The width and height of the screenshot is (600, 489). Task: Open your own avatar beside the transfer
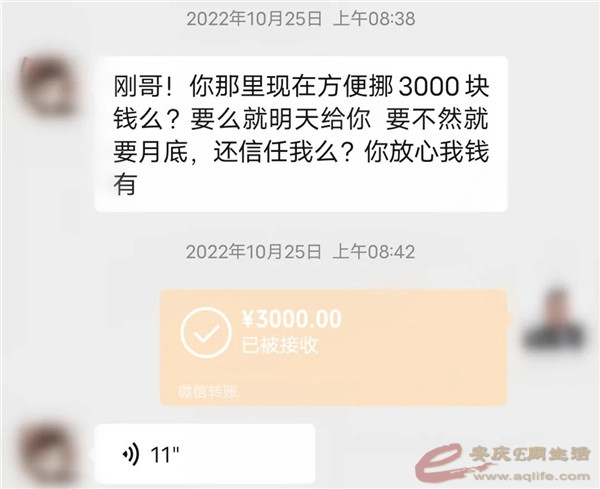tap(558, 317)
